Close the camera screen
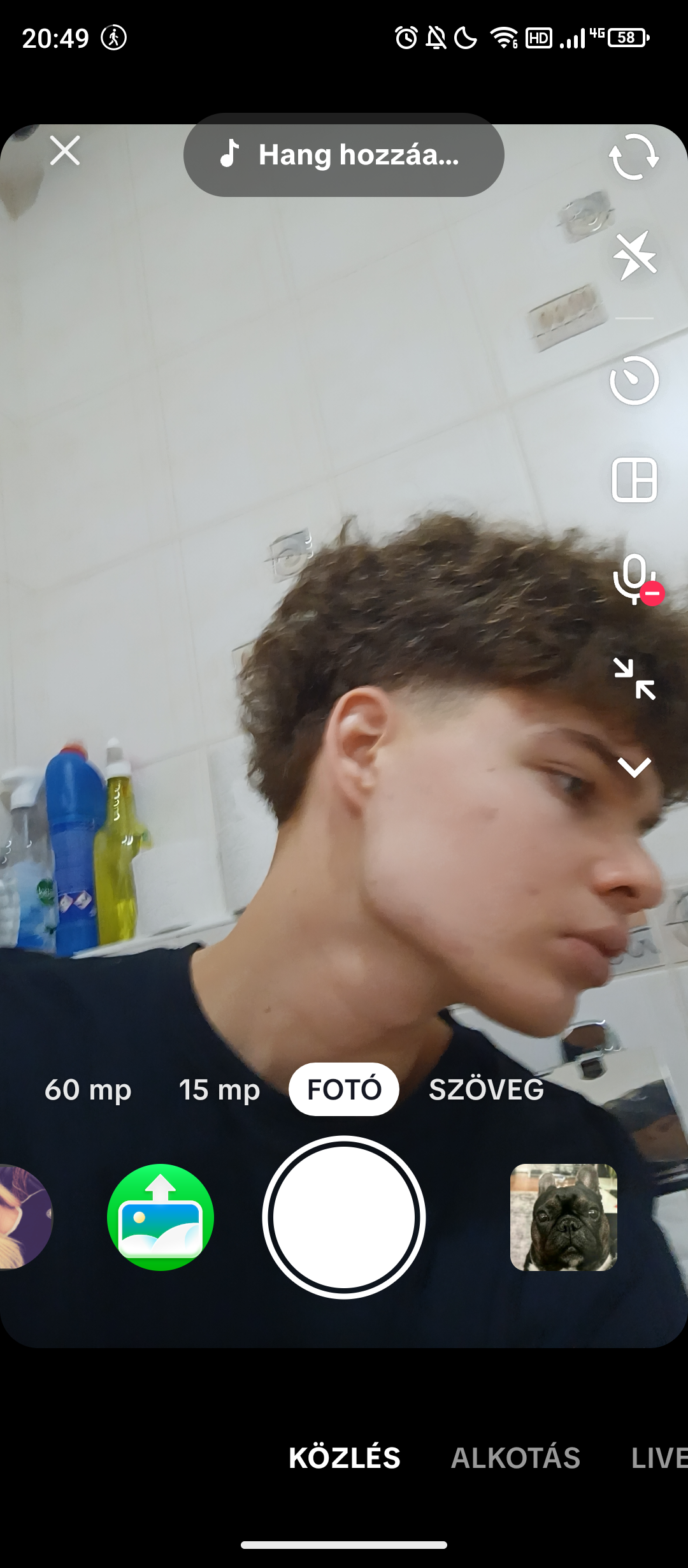Viewport: 688px width, 1568px height. [x=65, y=151]
